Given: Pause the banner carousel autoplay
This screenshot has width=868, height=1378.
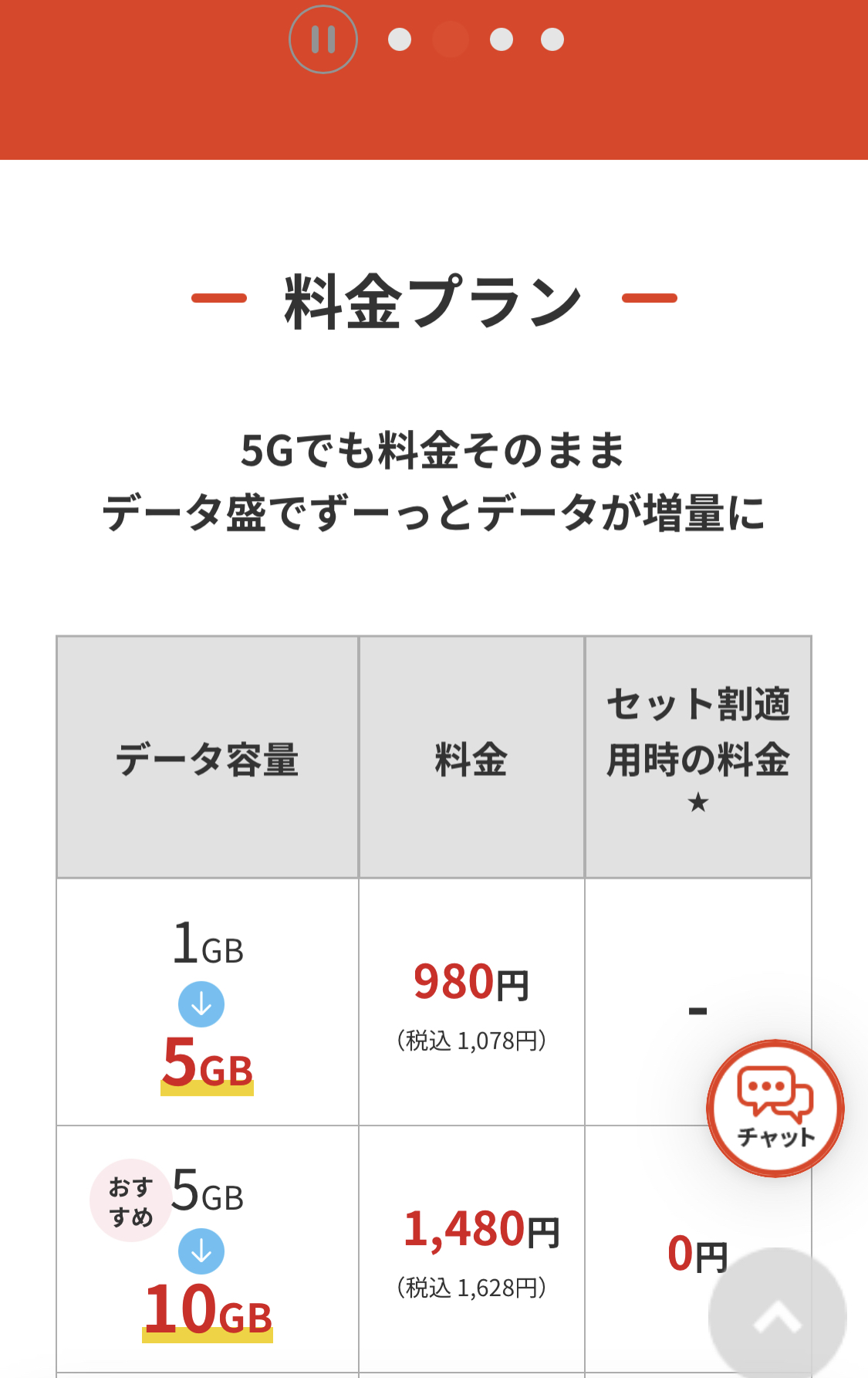Looking at the screenshot, I should tap(323, 39).
